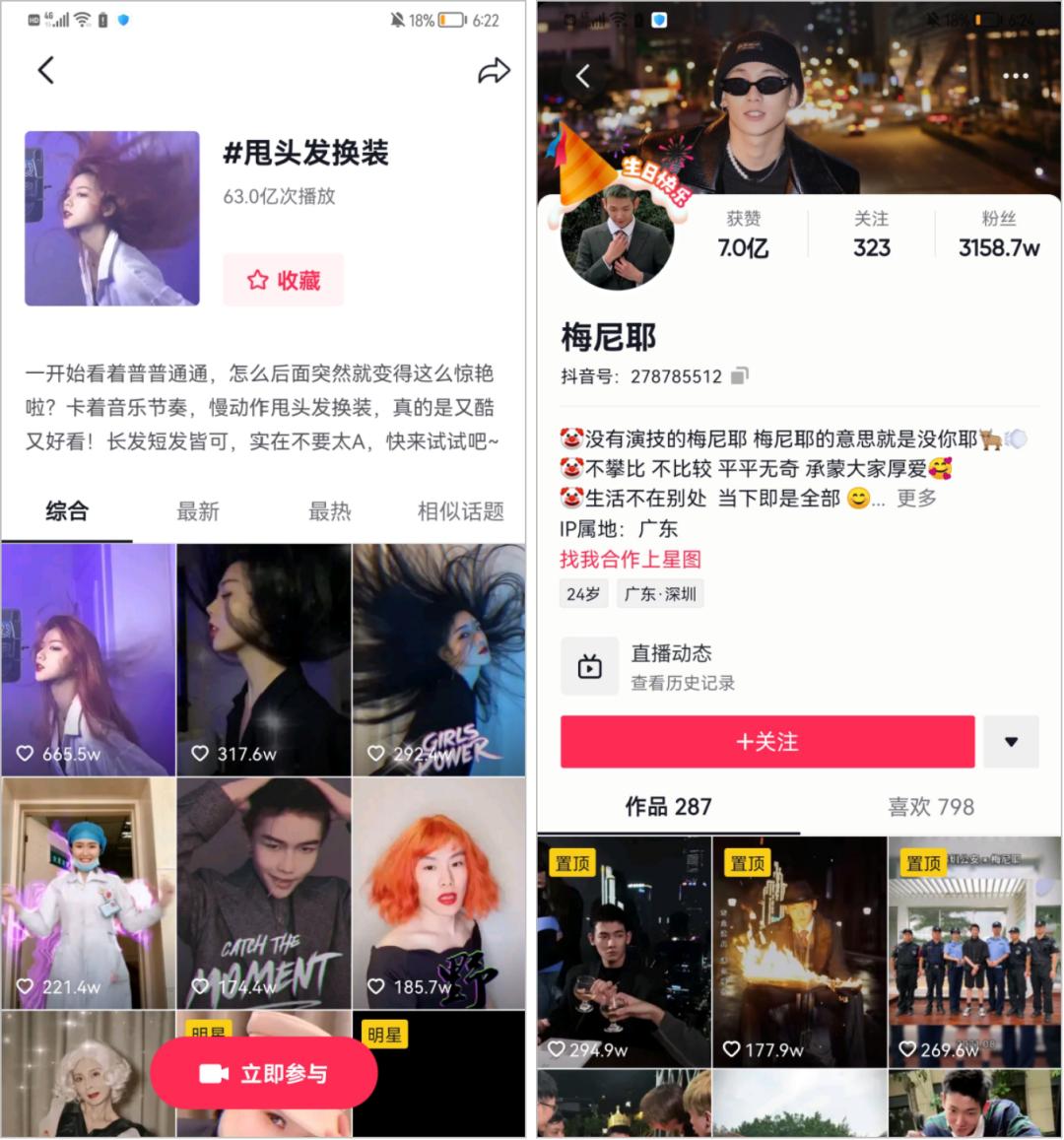
Task: Copy the 抖音号 278785512
Action: click(x=740, y=375)
